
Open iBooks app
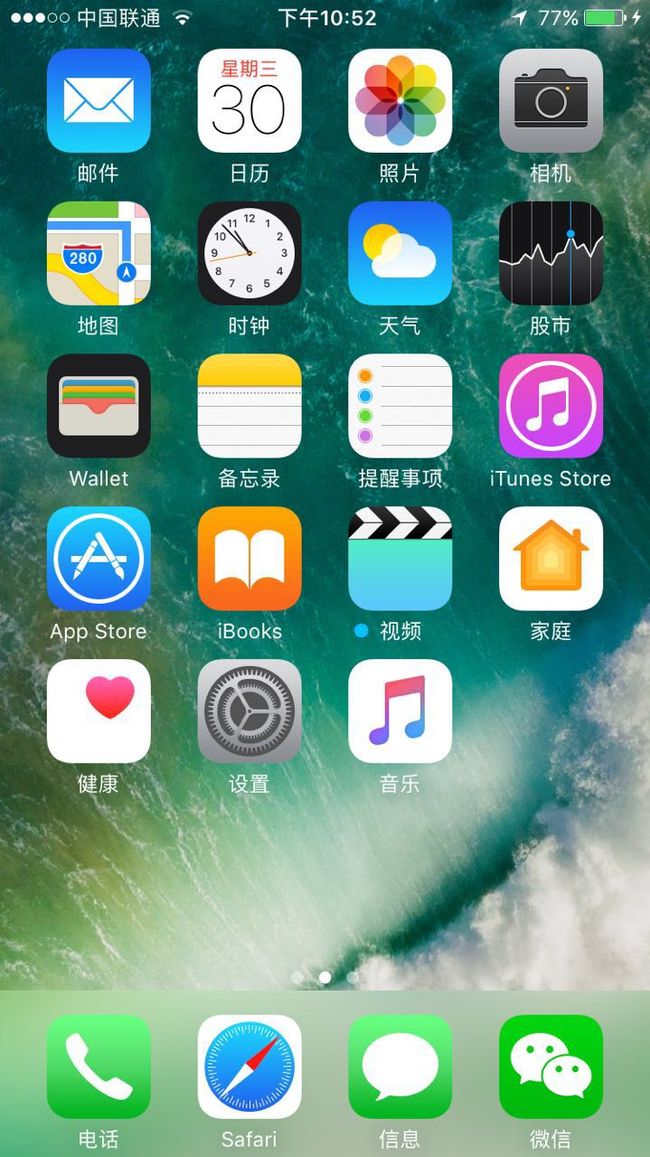pyautogui.click(x=249, y=559)
